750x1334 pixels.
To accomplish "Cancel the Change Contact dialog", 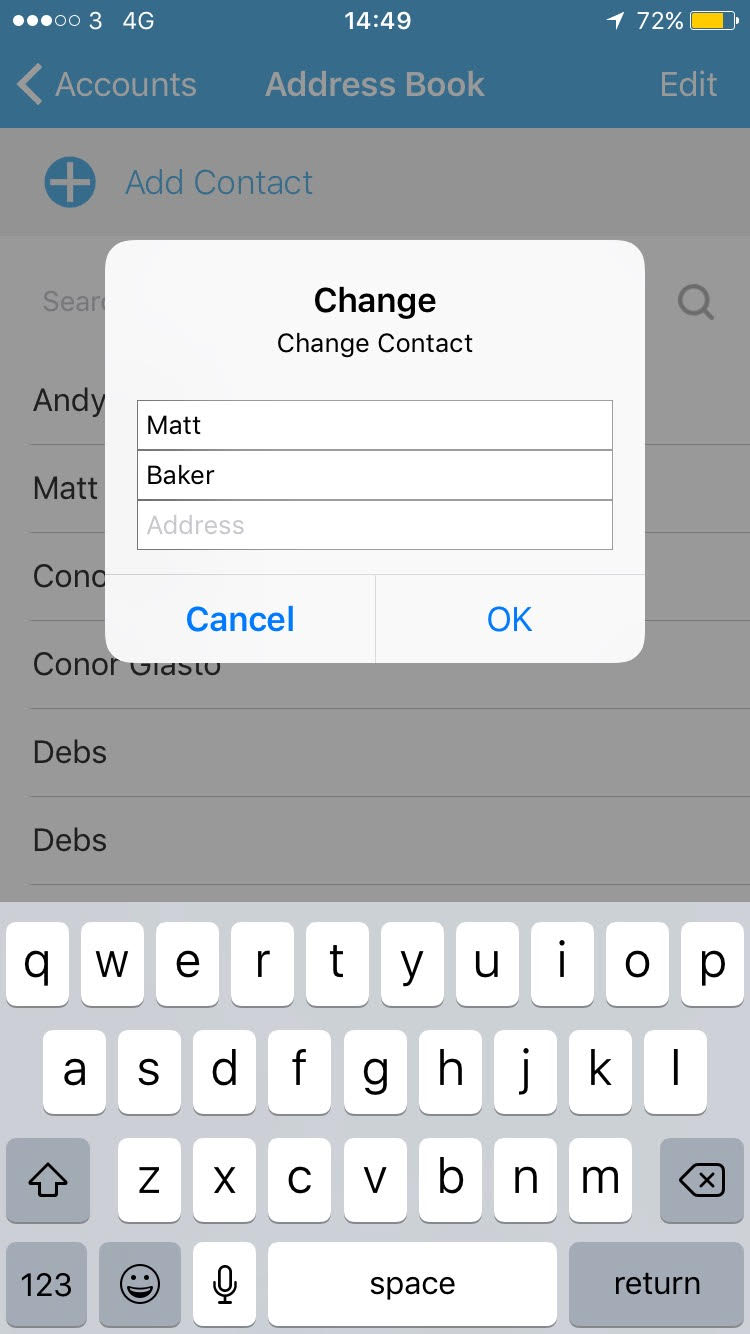I will pos(240,619).
